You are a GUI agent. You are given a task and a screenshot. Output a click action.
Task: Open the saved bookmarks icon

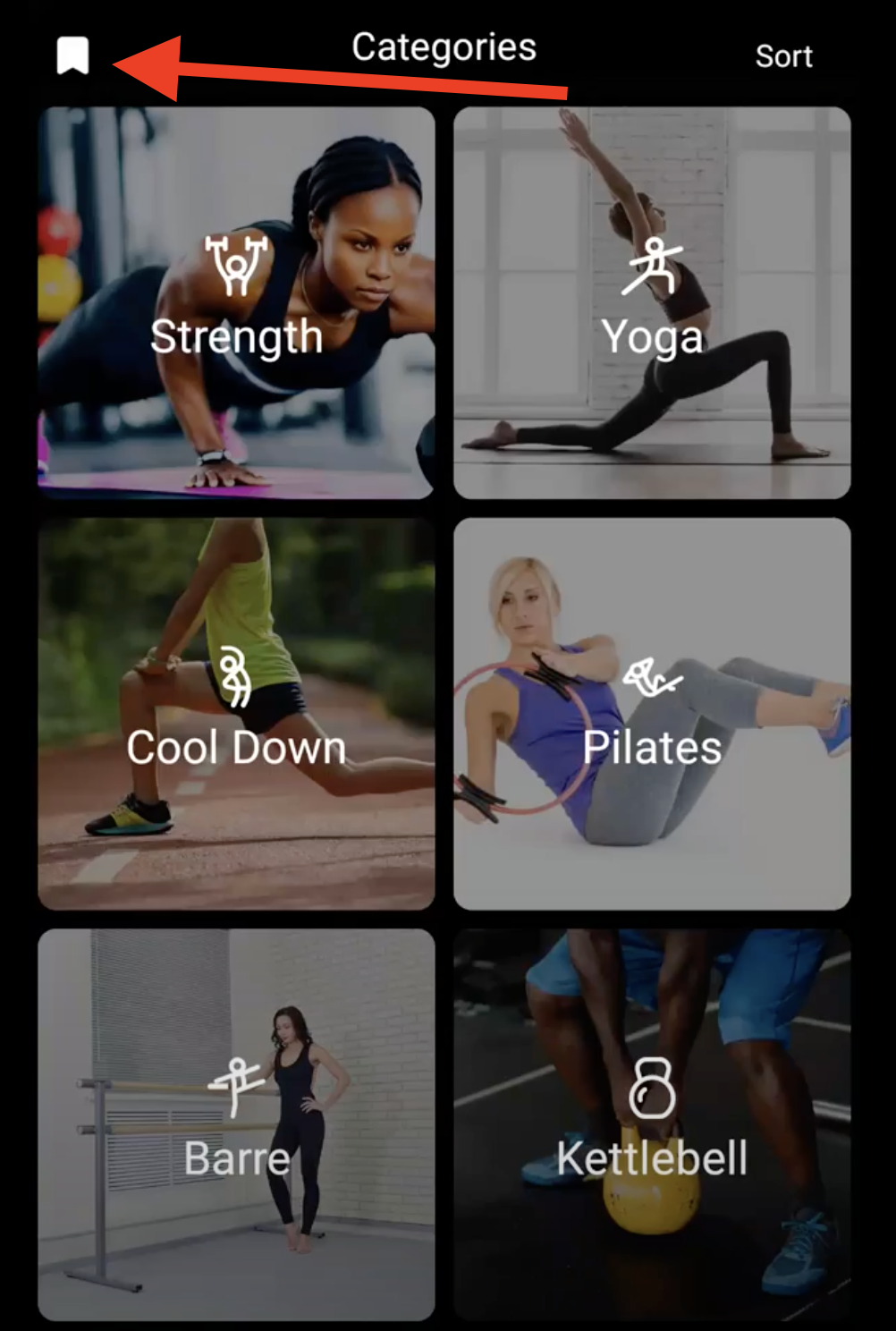point(72,55)
